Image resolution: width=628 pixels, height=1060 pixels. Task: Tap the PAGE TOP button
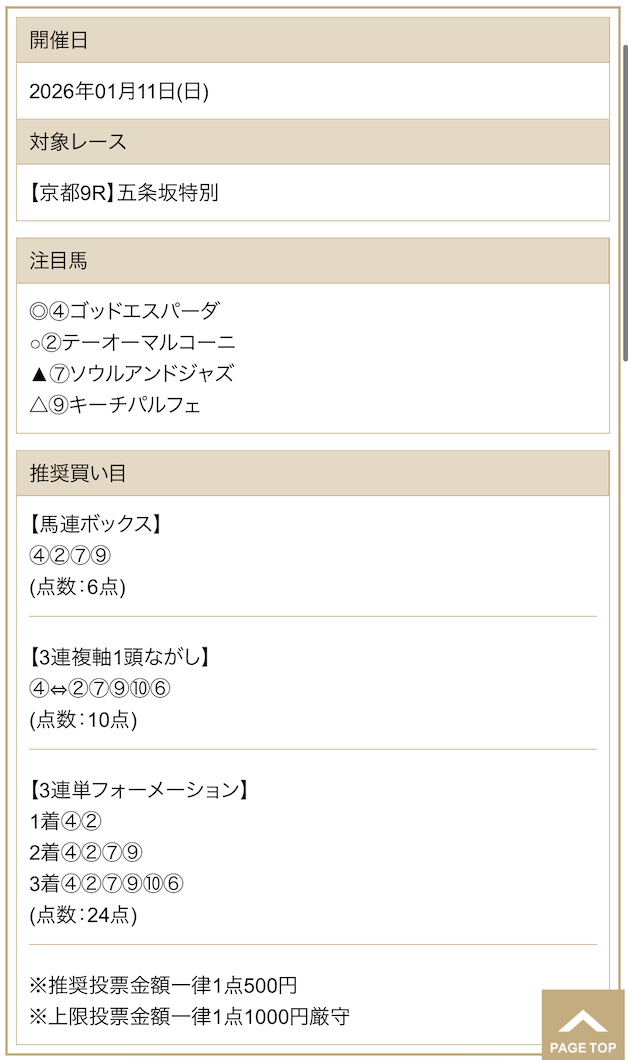click(x=584, y=1025)
